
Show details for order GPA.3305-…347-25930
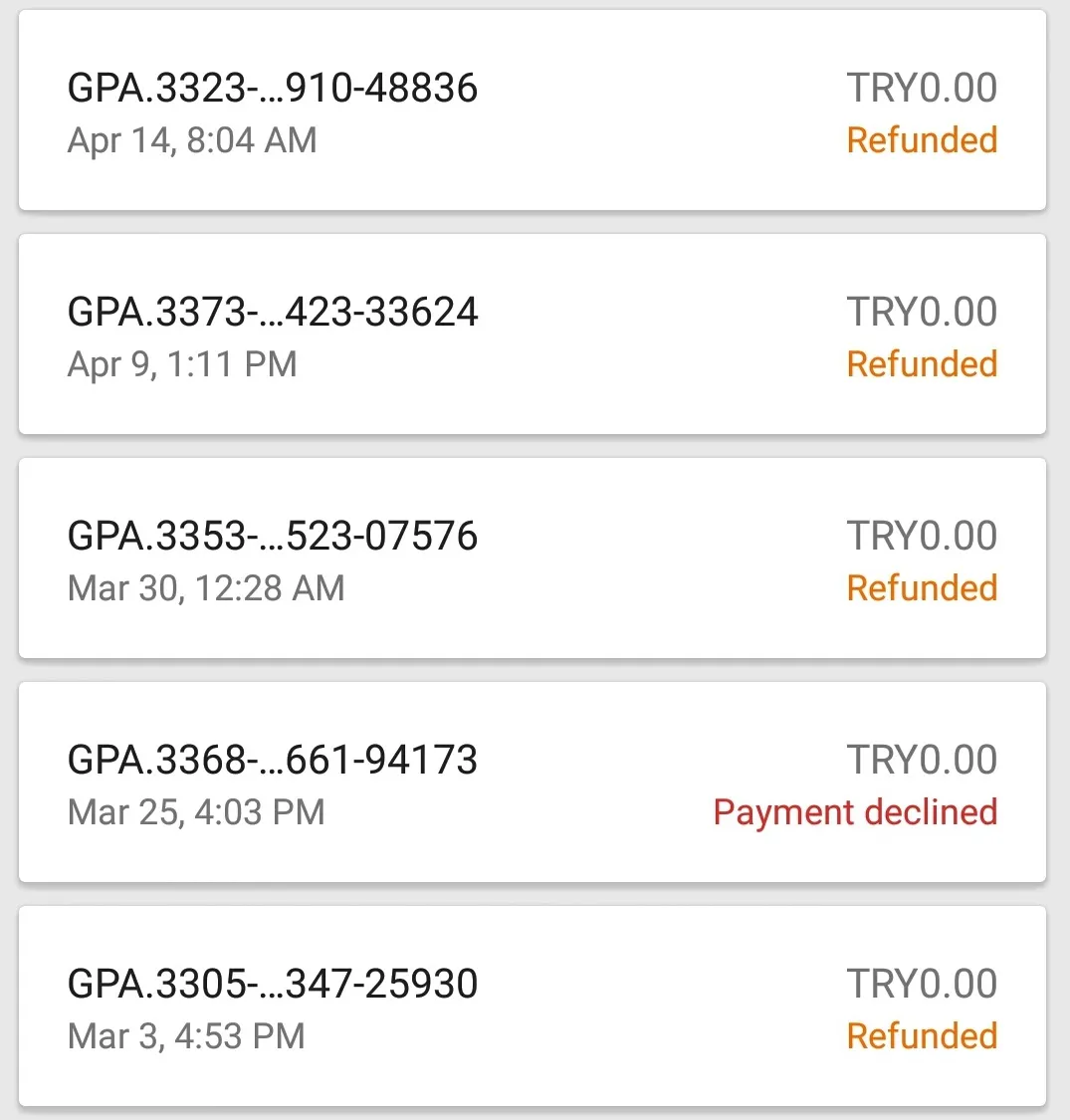point(532,1007)
